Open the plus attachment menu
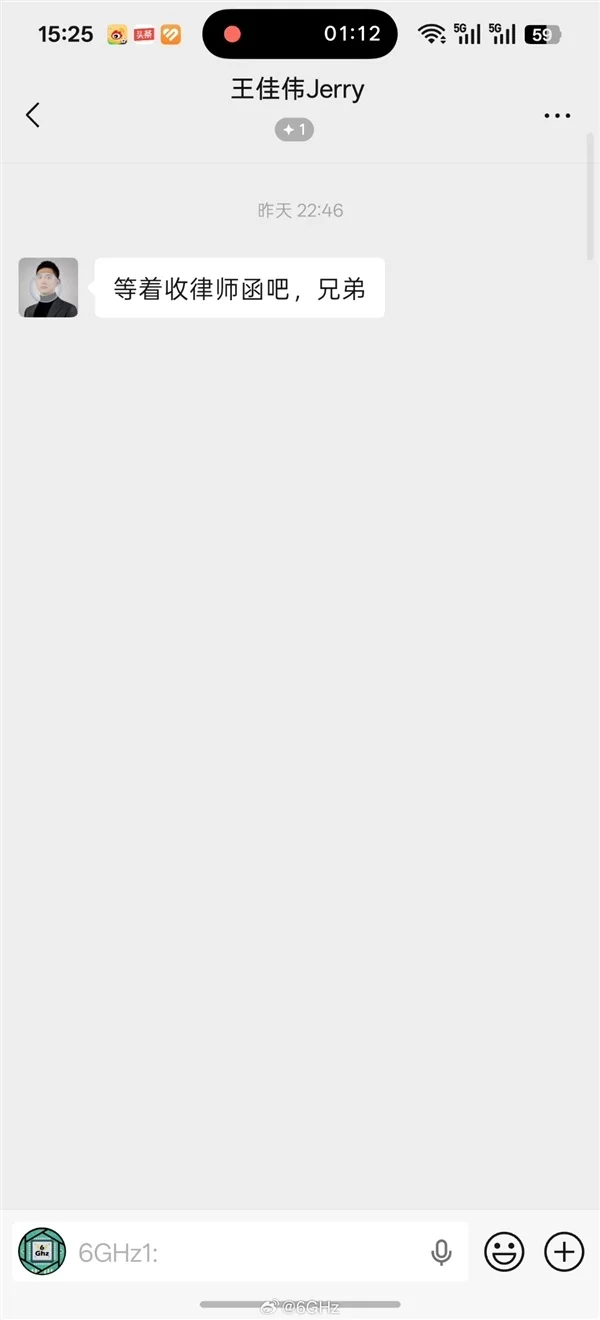 point(564,1252)
